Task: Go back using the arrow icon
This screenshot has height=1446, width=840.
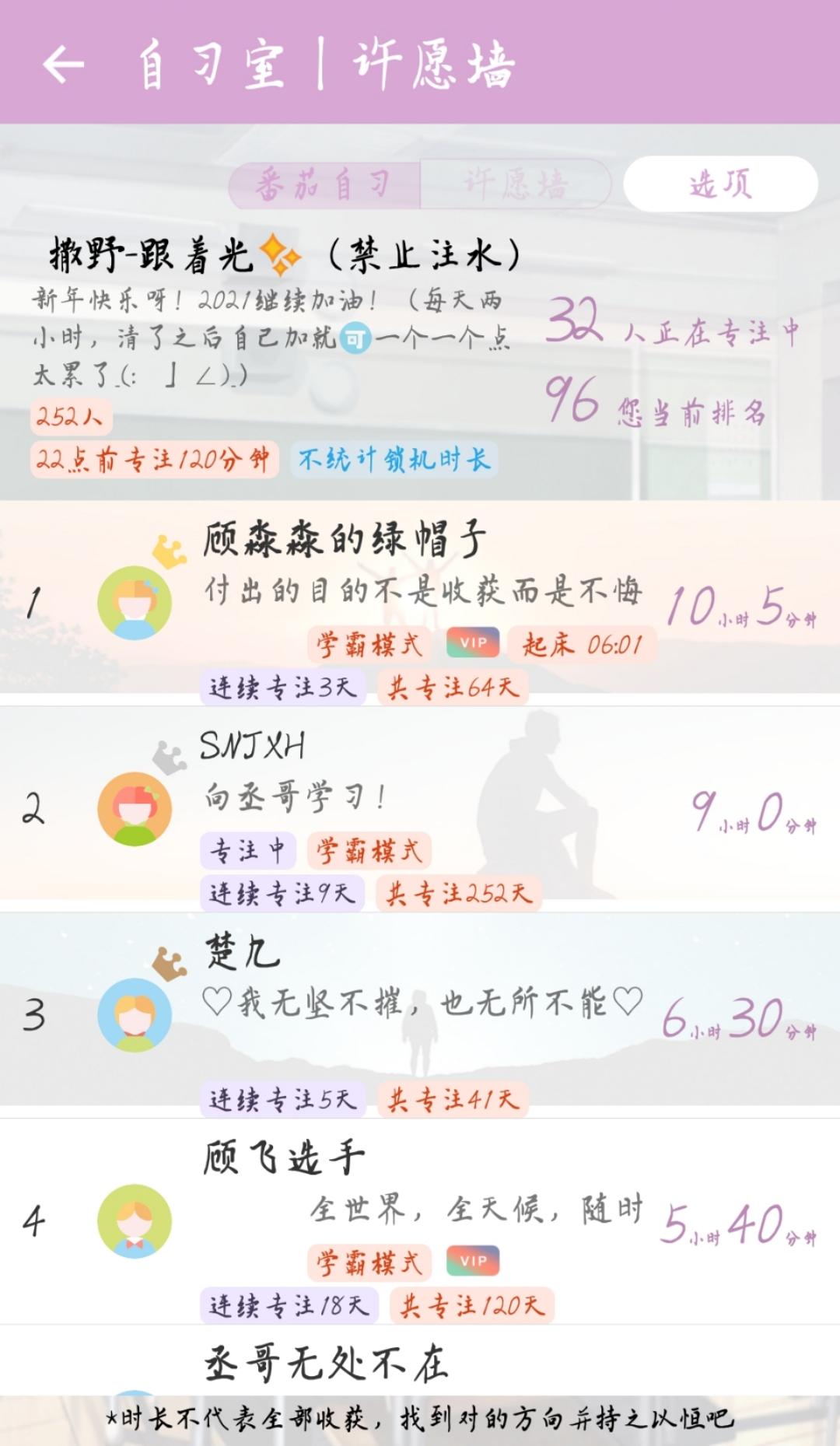Action: (63, 64)
